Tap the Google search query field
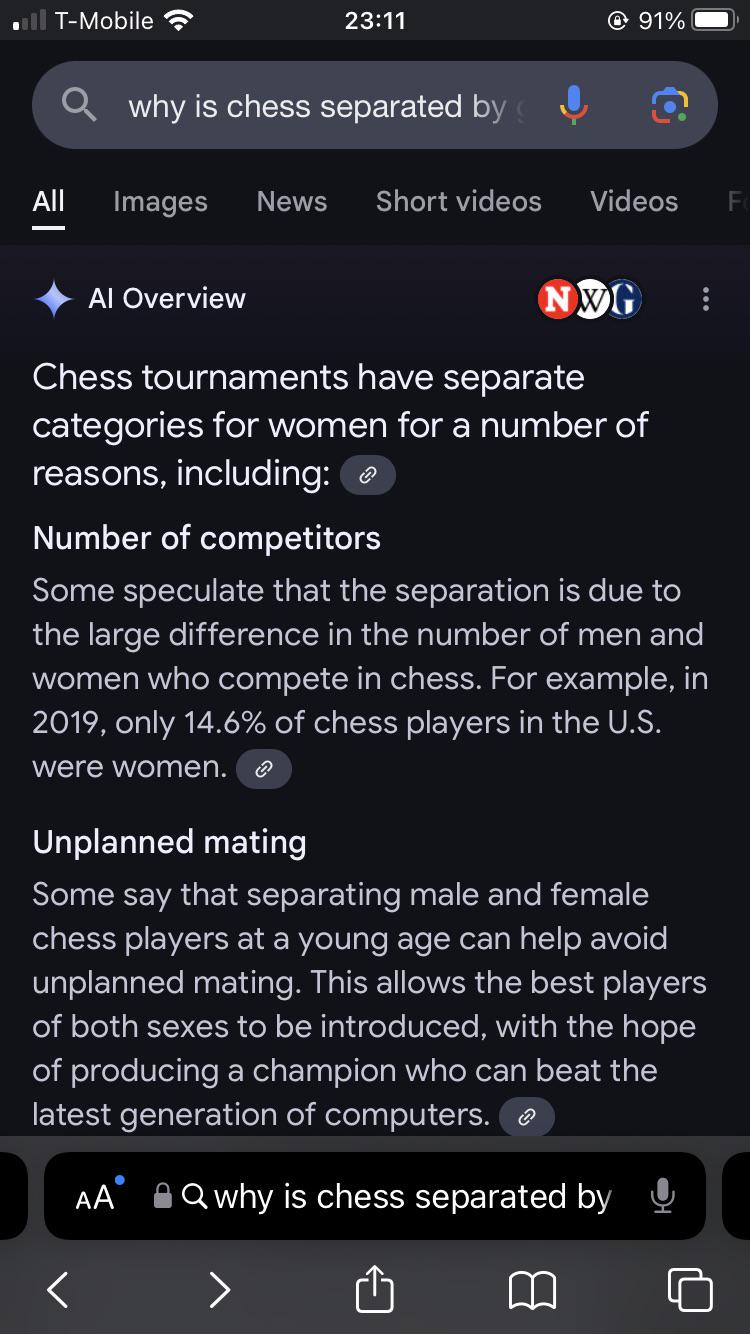The width and height of the screenshot is (750, 1334). coord(320,106)
